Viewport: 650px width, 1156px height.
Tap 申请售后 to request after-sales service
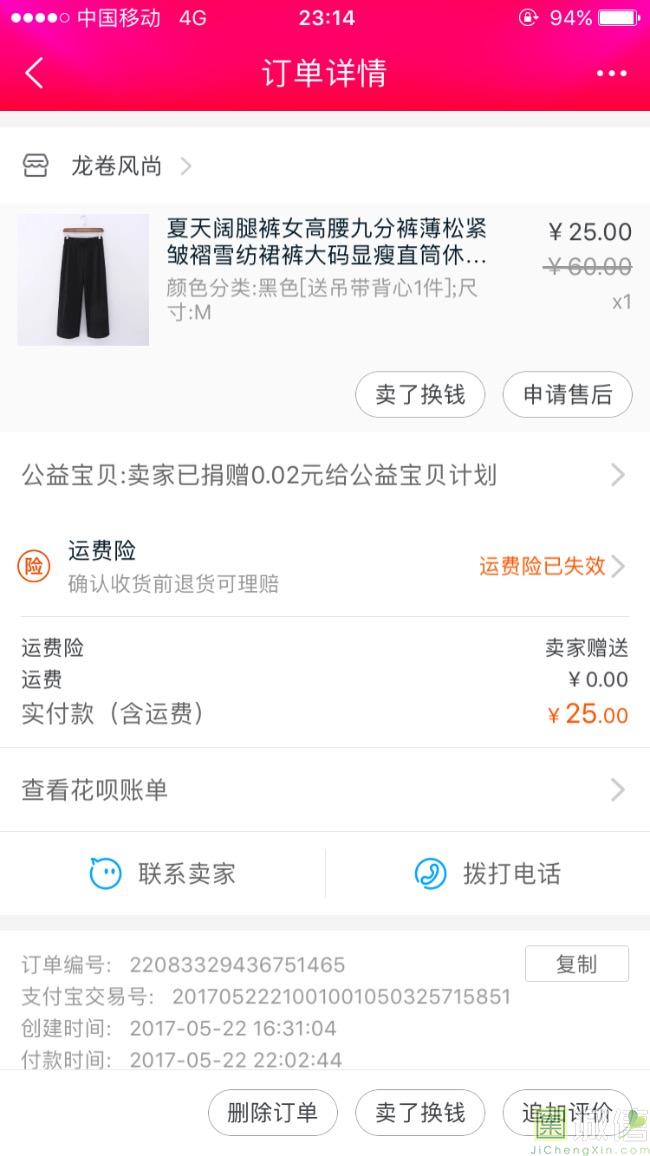pos(567,395)
